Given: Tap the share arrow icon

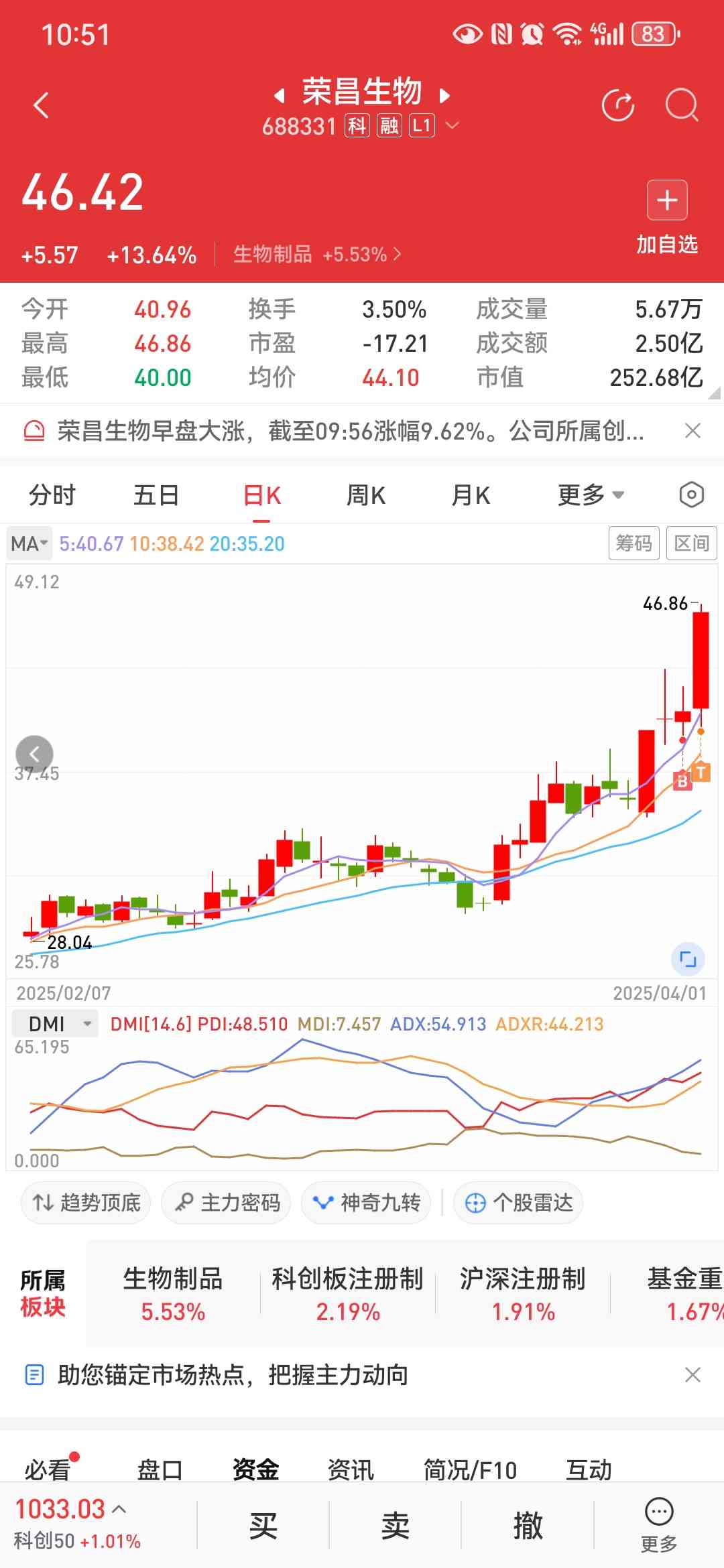Looking at the screenshot, I should [x=618, y=106].
